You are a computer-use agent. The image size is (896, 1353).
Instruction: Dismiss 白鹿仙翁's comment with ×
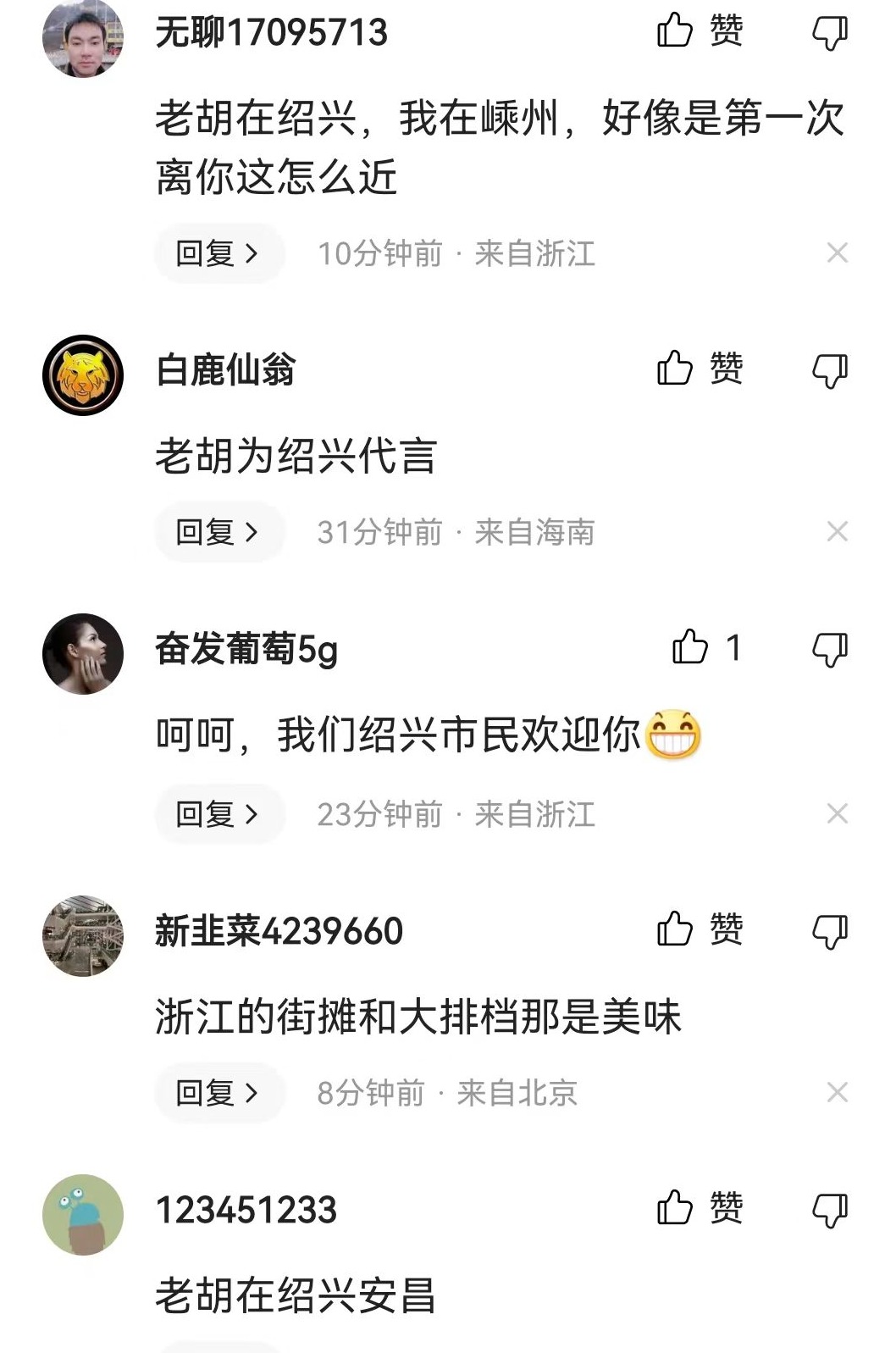click(x=837, y=532)
